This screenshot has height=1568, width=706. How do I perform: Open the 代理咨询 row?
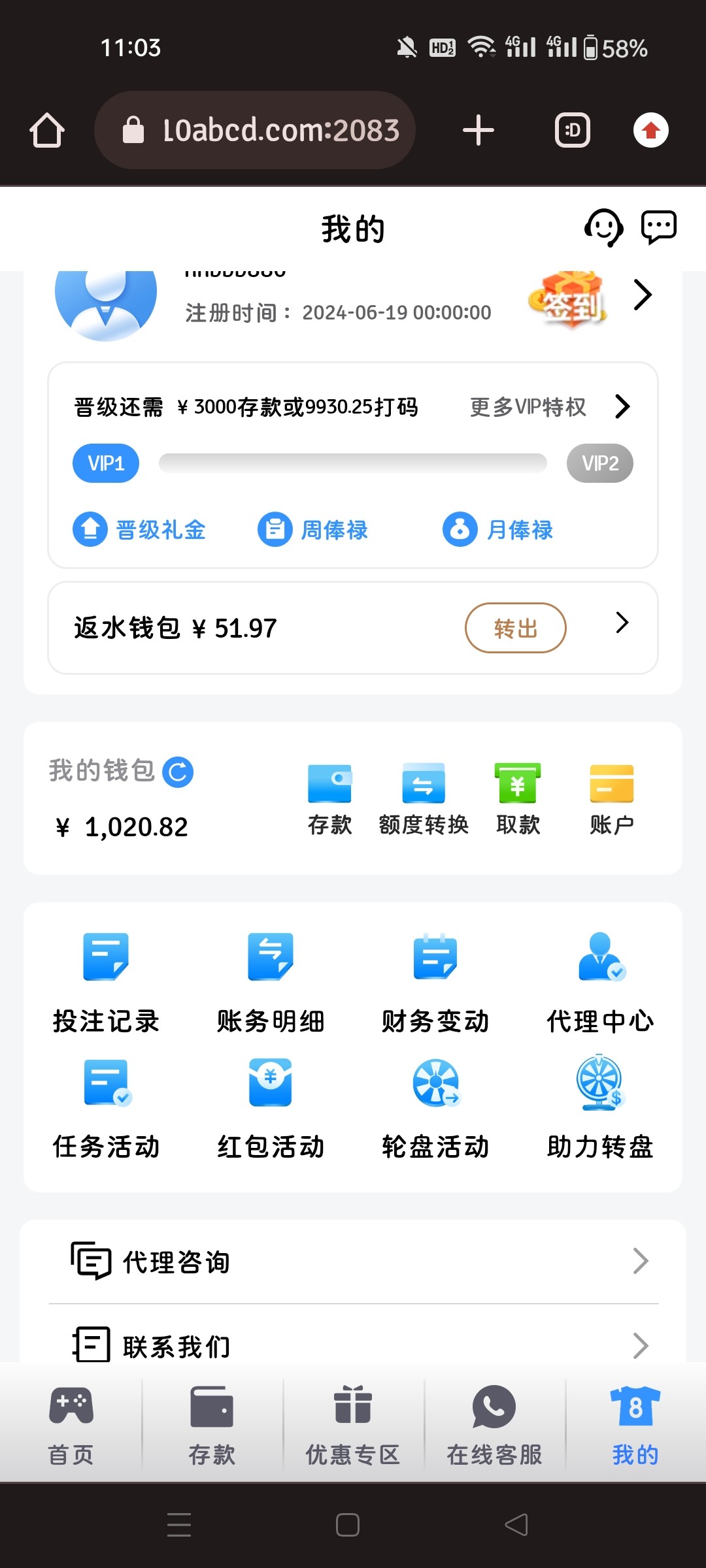tap(353, 1262)
